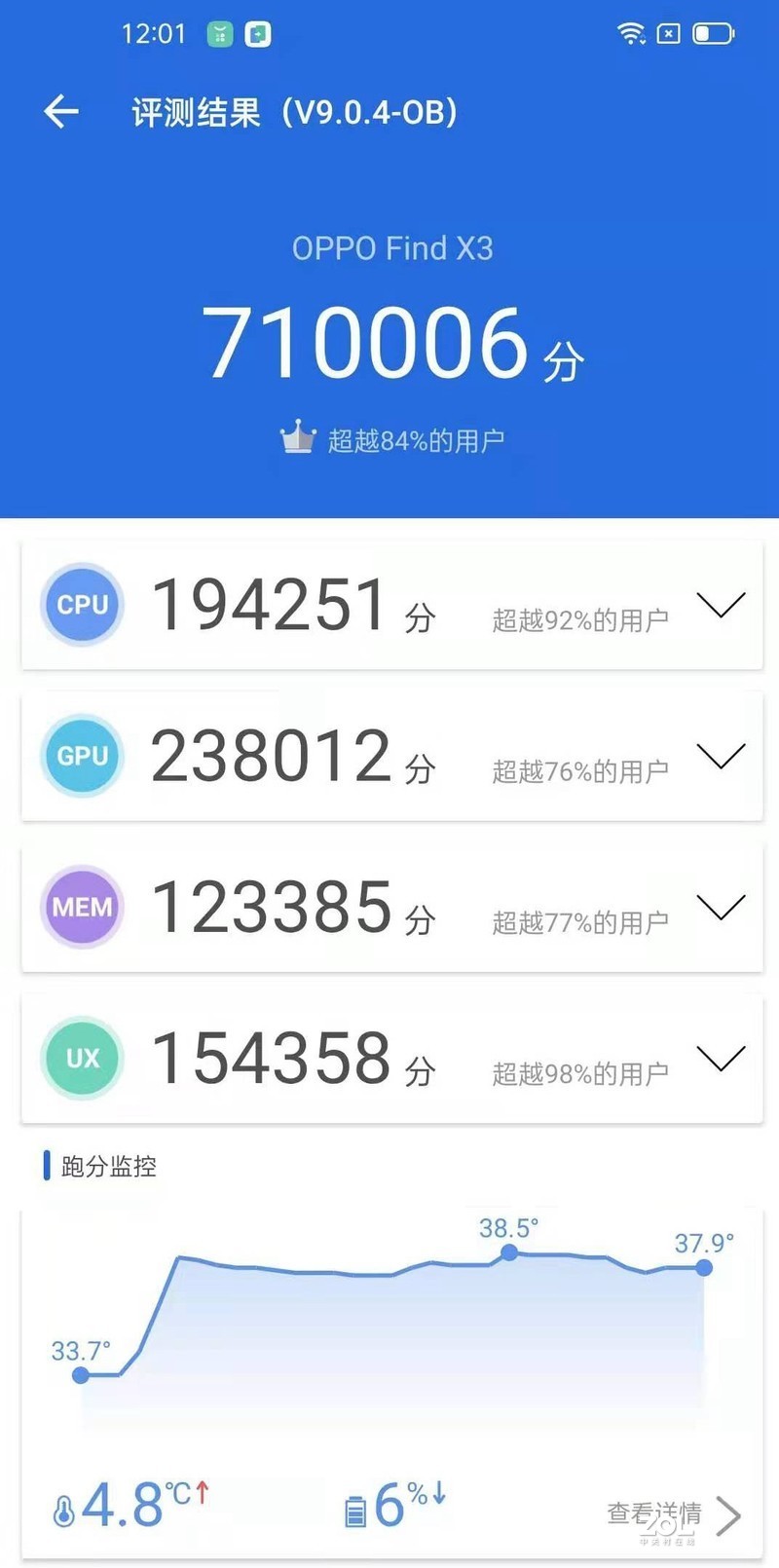Click the Wi-Fi icon in the status bar
The width and height of the screenshot is (779, 1568).
(632, 33)
